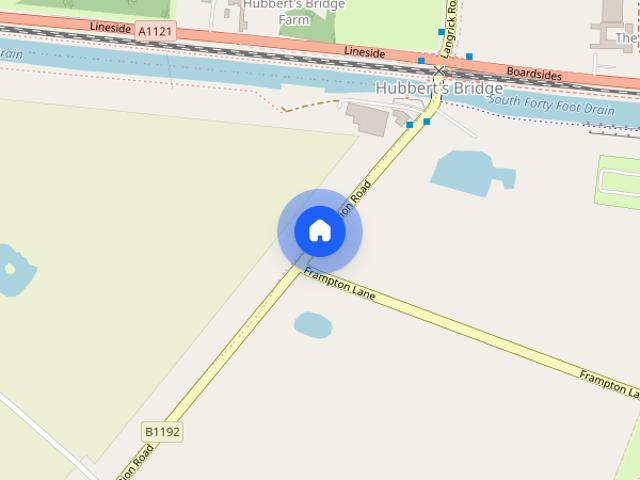Image resolution: width=640 pixels, height=480 pixels.
Task: Tap the home location marker
Action: point(320,231)
